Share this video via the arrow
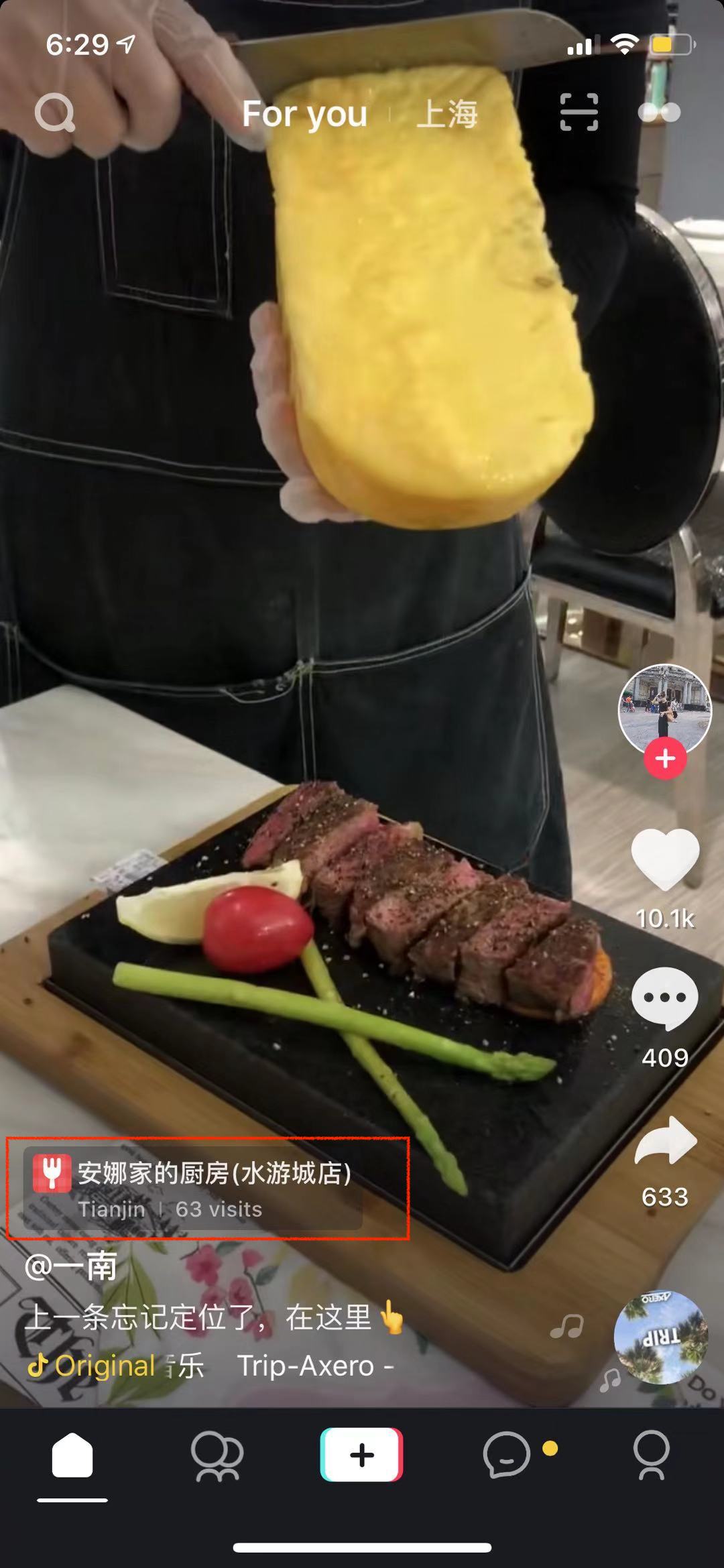This screenshot has height=1568, width=724. pyautogui.click(x=666, y=1140)
